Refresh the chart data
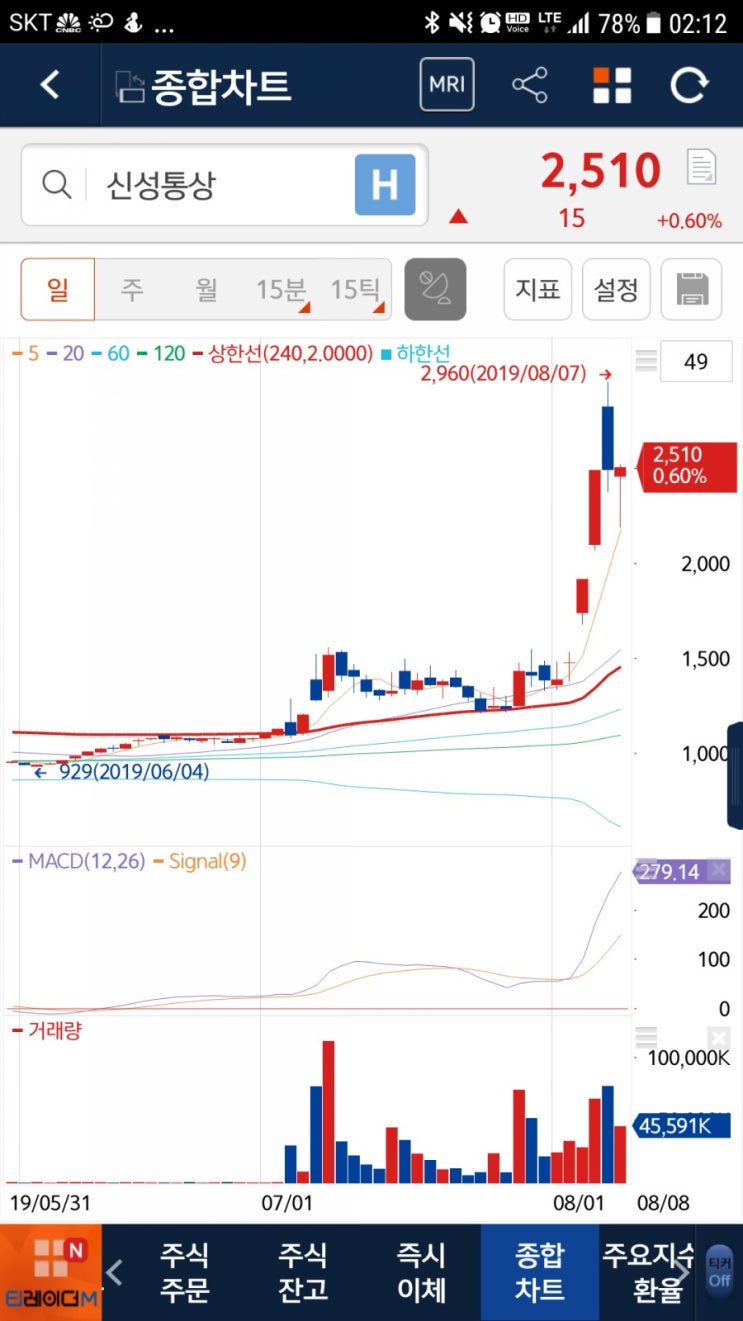The image size is (743, 1321). coord(689,85)
